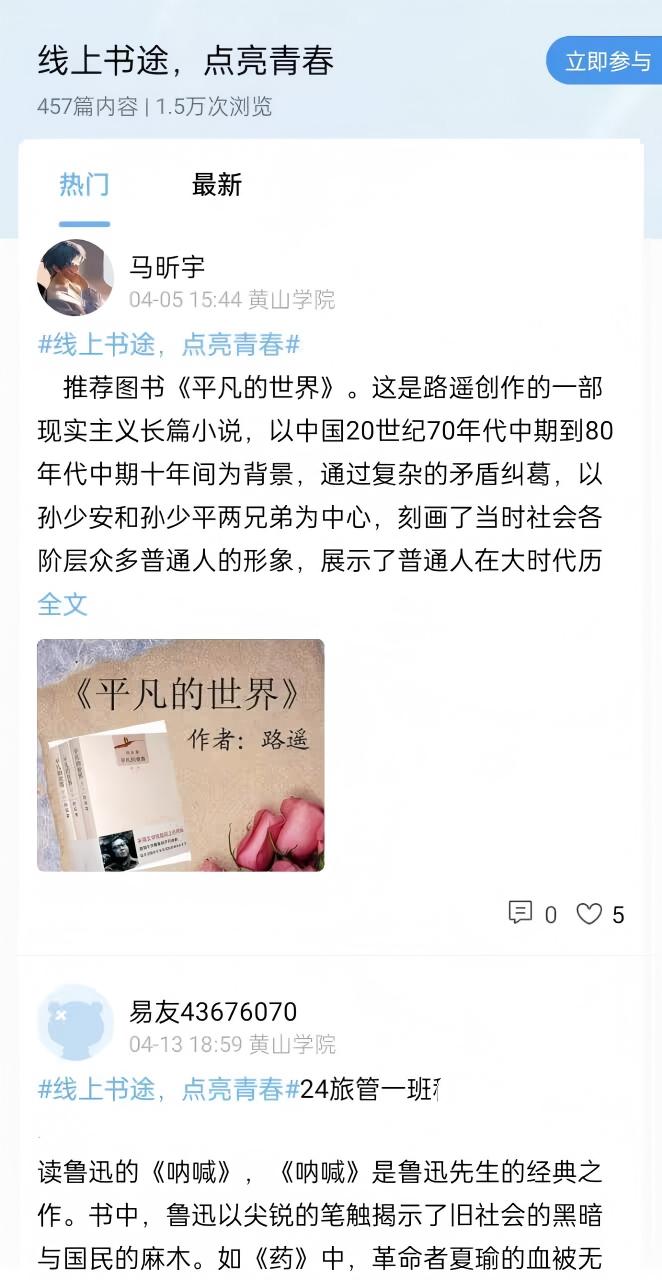662x1280 pixels.
Task: Tap the 立即参与 button
Action: click(607, 61)
